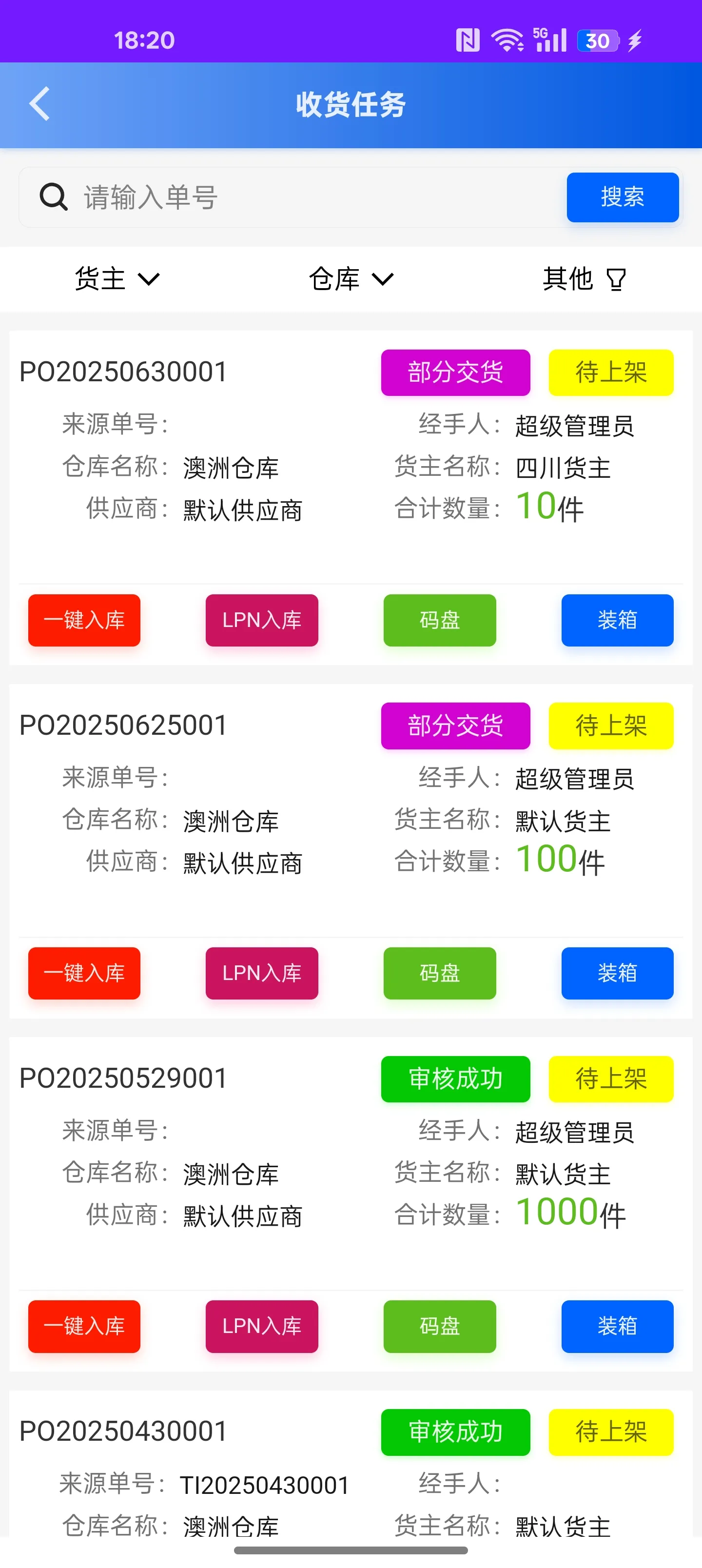Image resolution: width=702 pixels, height=1568 pixels.
Task: Click 一键入库 on order PO20250630001
Action: pyautogui.click(x=83, y=620)
